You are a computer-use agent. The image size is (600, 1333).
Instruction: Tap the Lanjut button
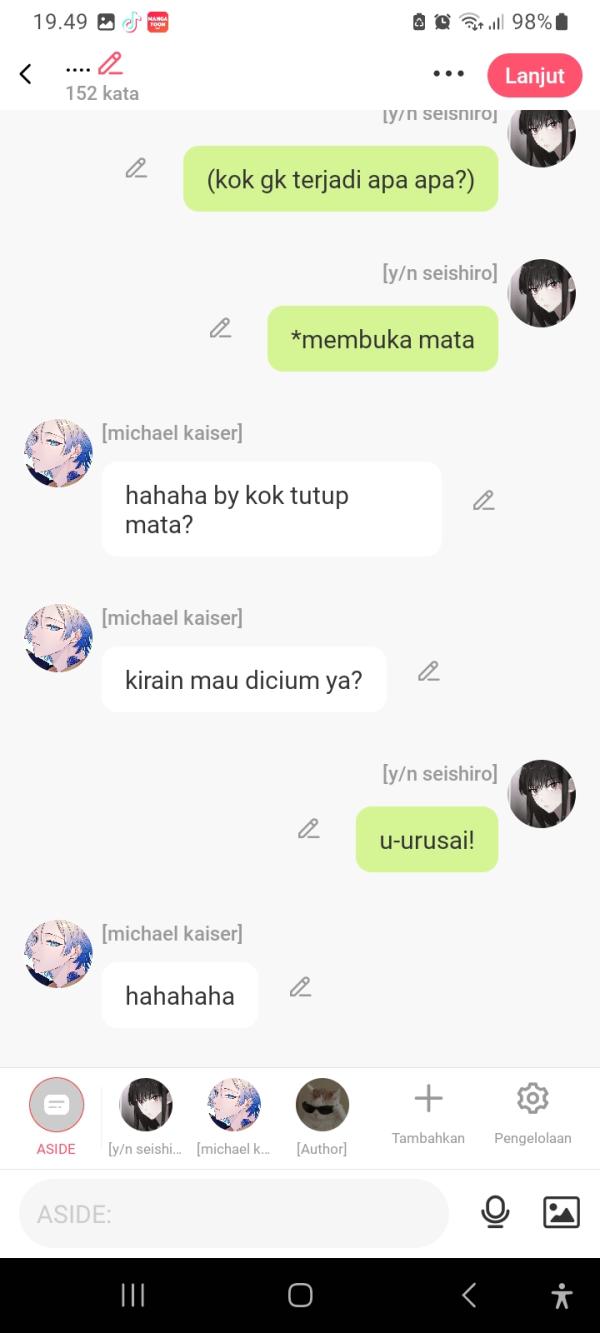pos(534,76)
